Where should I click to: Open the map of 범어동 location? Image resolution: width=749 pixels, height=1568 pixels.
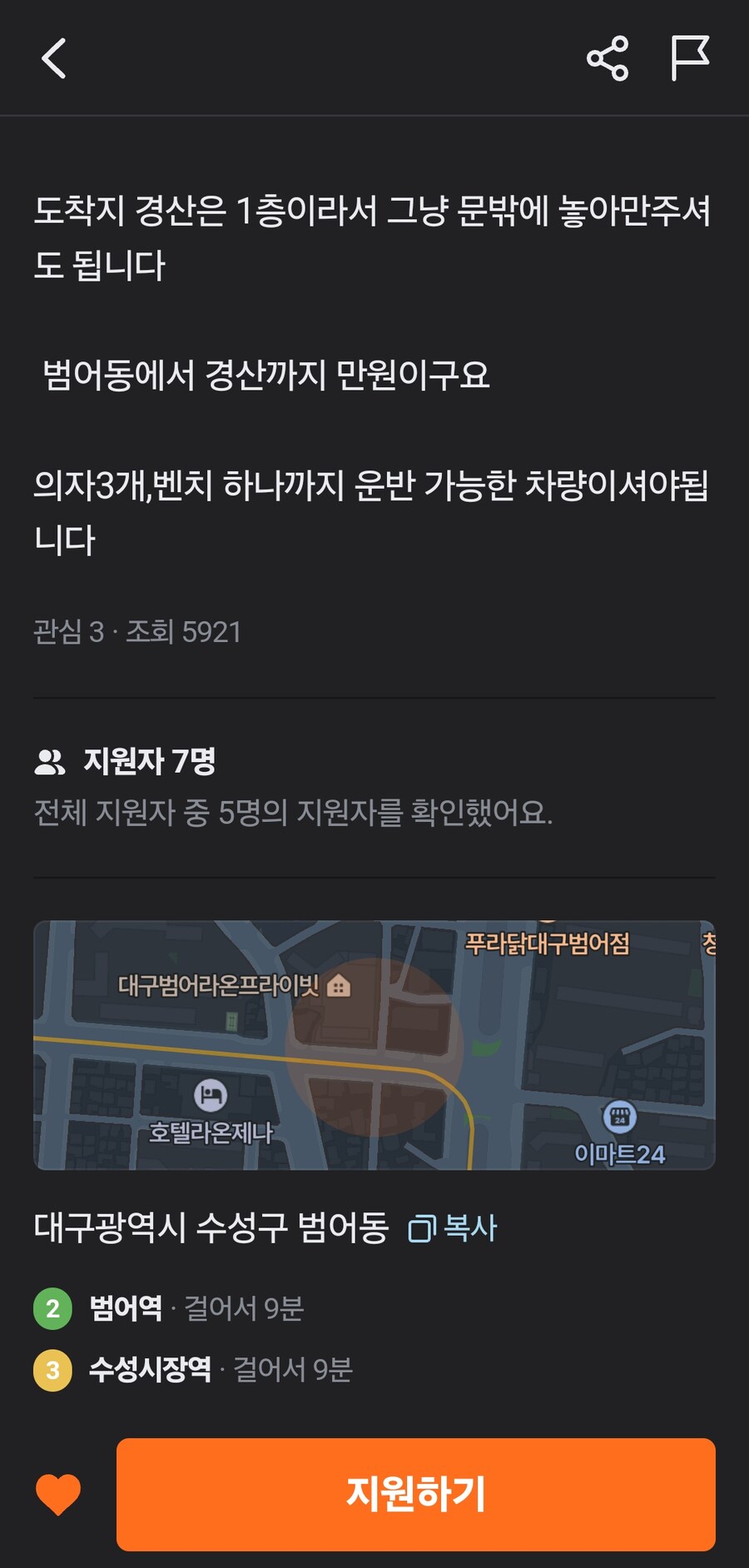coord(374,1044)
